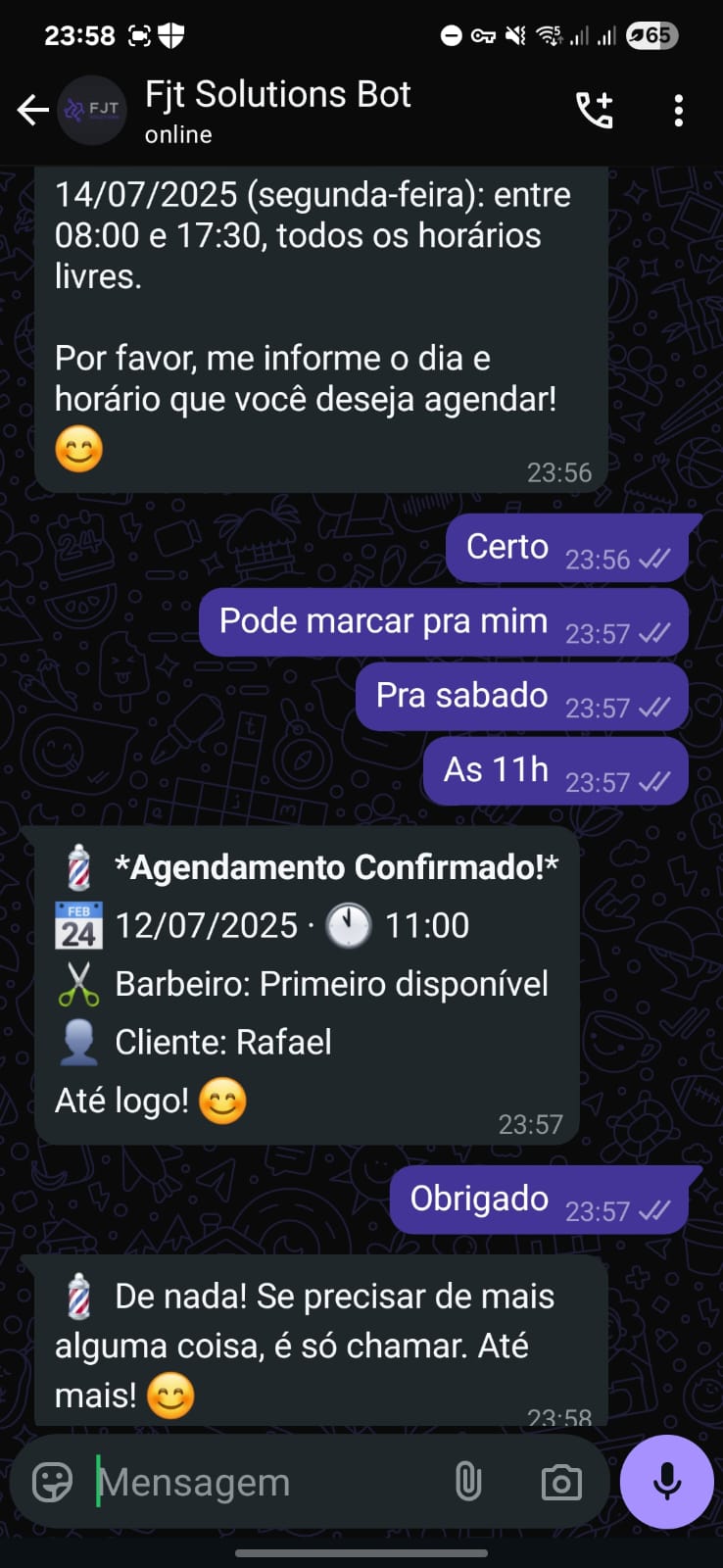Record a voice message with the microphone
The image size is (723, 1568).
[x=667, y=1482]
